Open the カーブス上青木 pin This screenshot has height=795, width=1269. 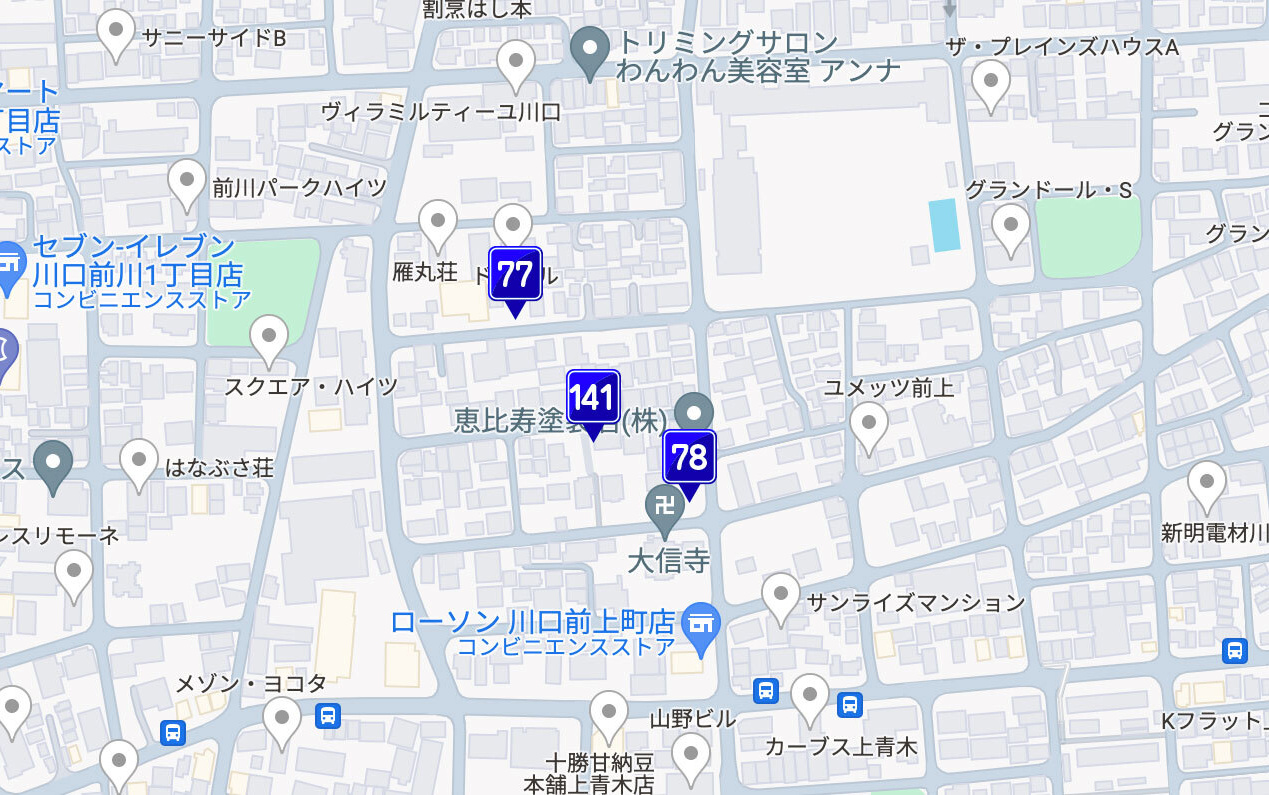coord(809,696)
